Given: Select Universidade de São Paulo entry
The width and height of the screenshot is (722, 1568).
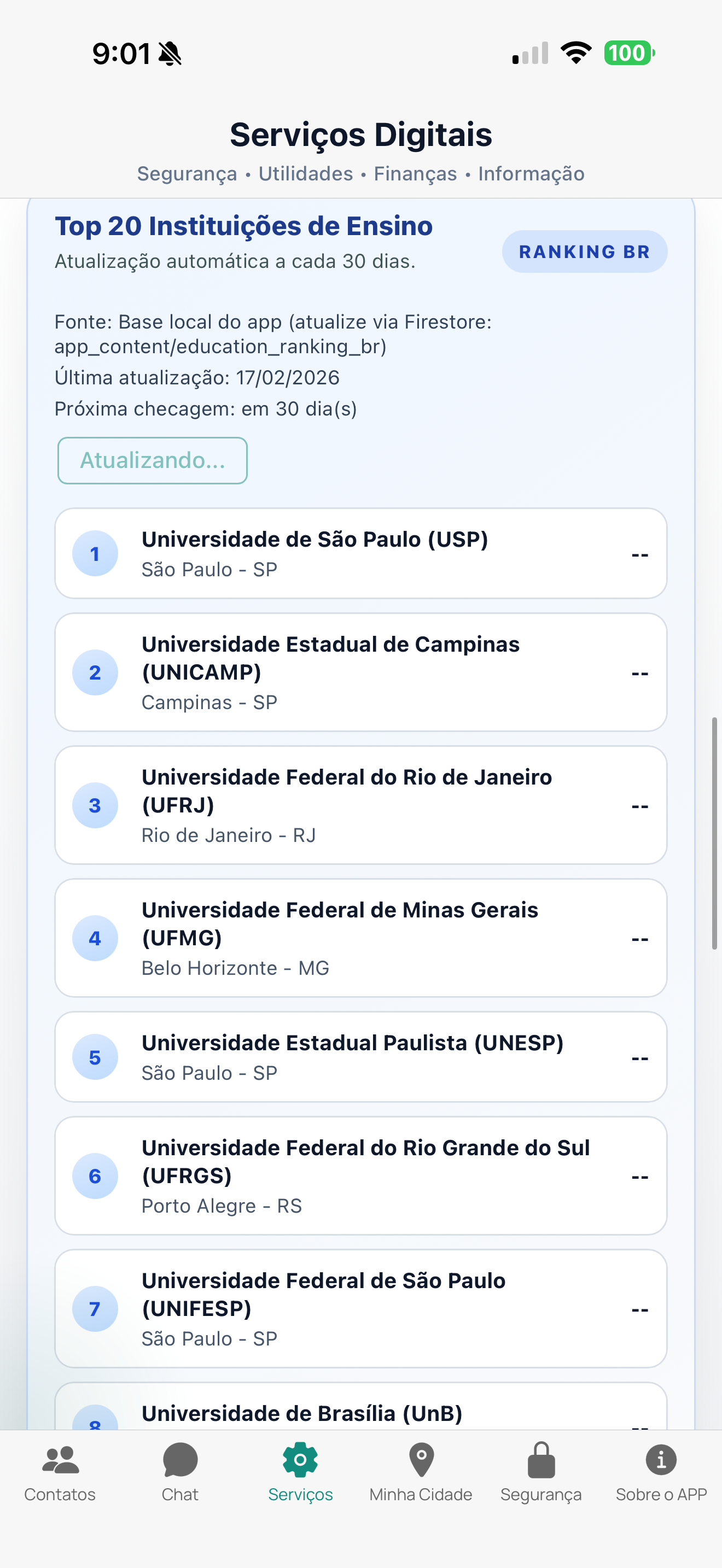Looking at the screenshot, I should click(x=362, y=552).
